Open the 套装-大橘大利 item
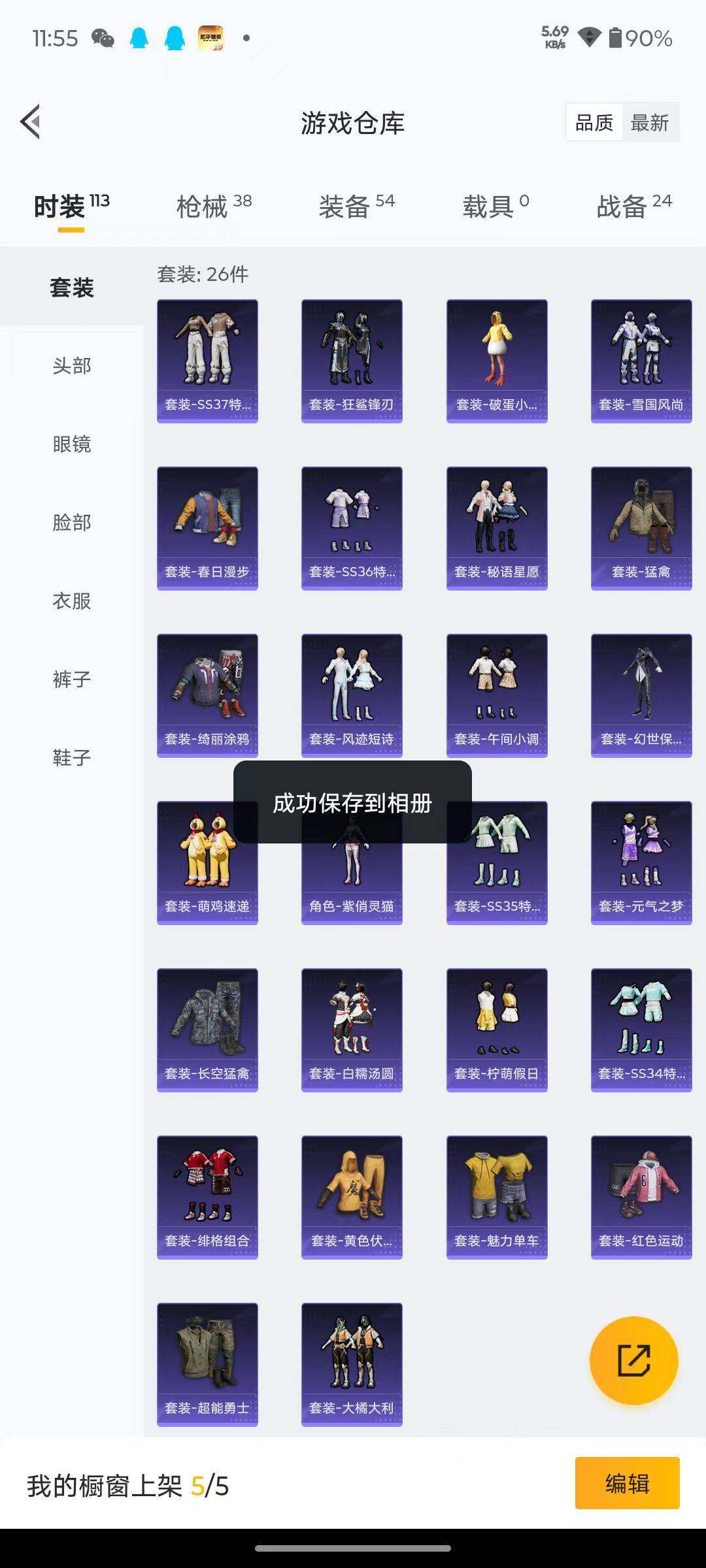This screenshot has height=1568, width=706. click(x=352, y=1365)
